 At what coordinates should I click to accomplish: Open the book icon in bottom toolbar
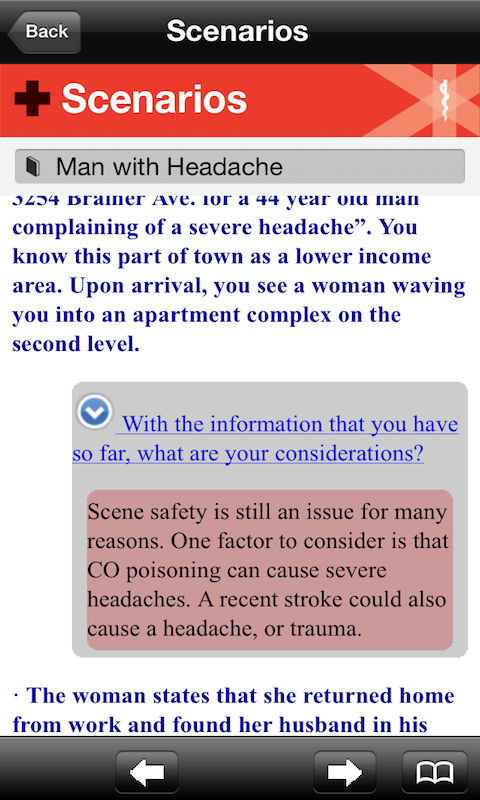(435, 771)
